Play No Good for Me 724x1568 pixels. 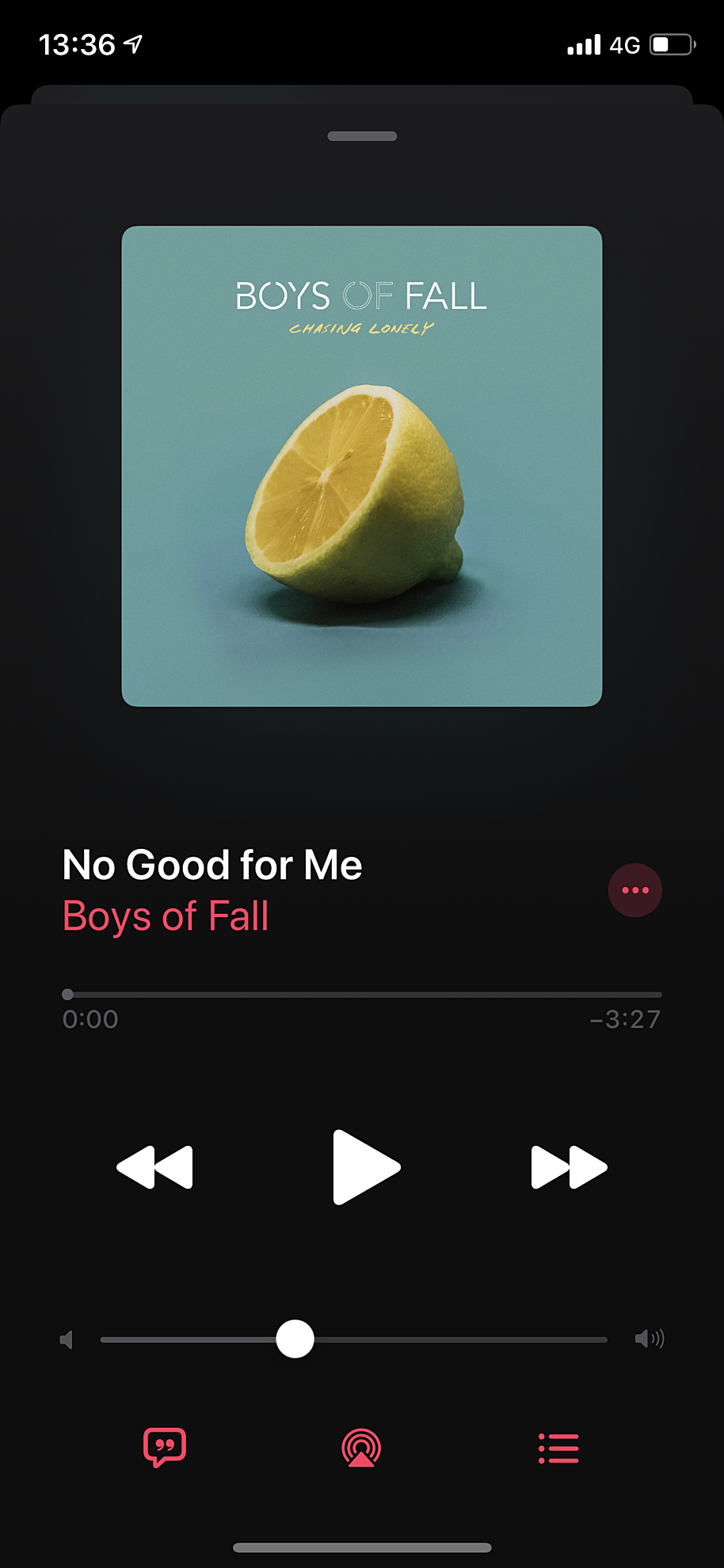pyautogui.click(x=365, y=1166)
